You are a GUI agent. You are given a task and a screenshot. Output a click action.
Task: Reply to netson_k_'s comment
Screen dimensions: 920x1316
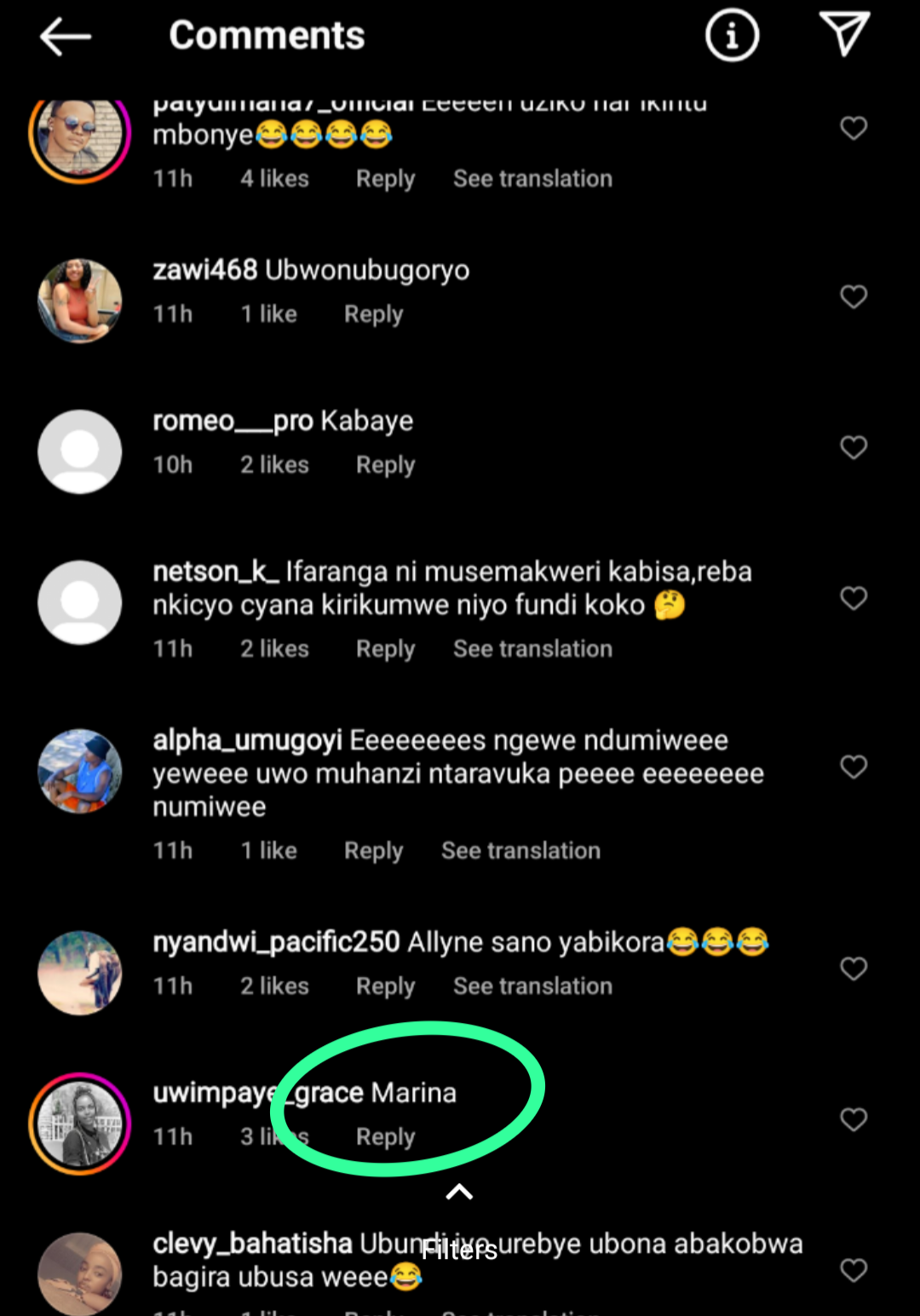click(x=385, y=649)
